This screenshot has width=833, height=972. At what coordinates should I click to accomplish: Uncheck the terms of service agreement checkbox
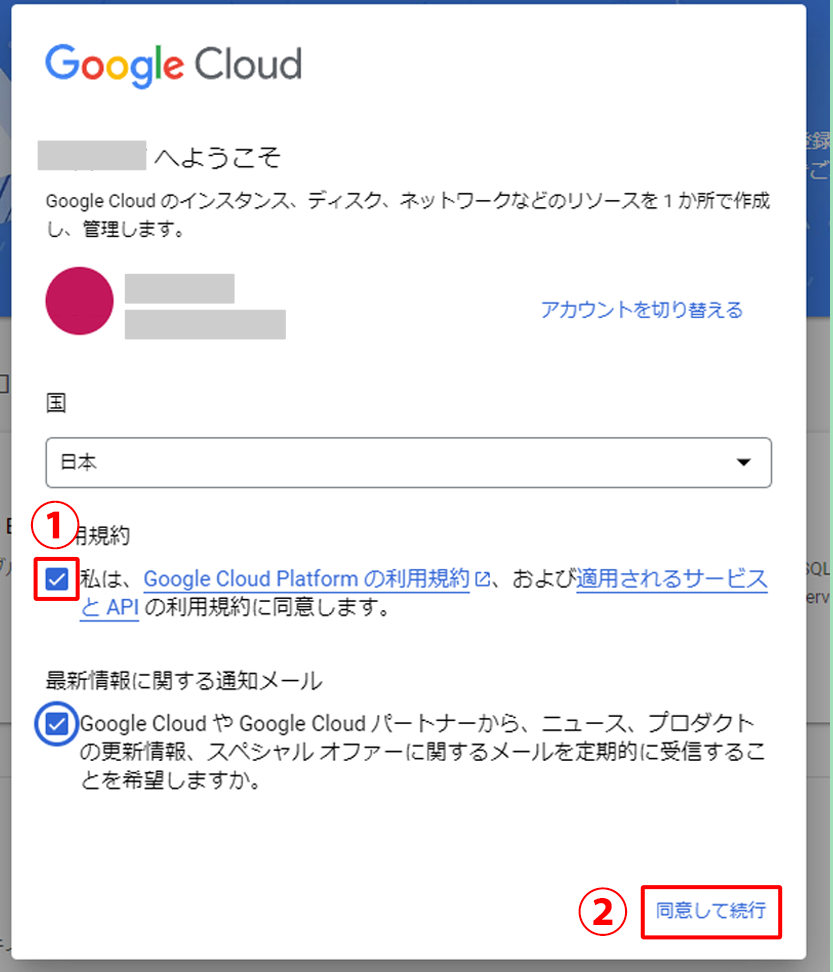pos(57,579)
